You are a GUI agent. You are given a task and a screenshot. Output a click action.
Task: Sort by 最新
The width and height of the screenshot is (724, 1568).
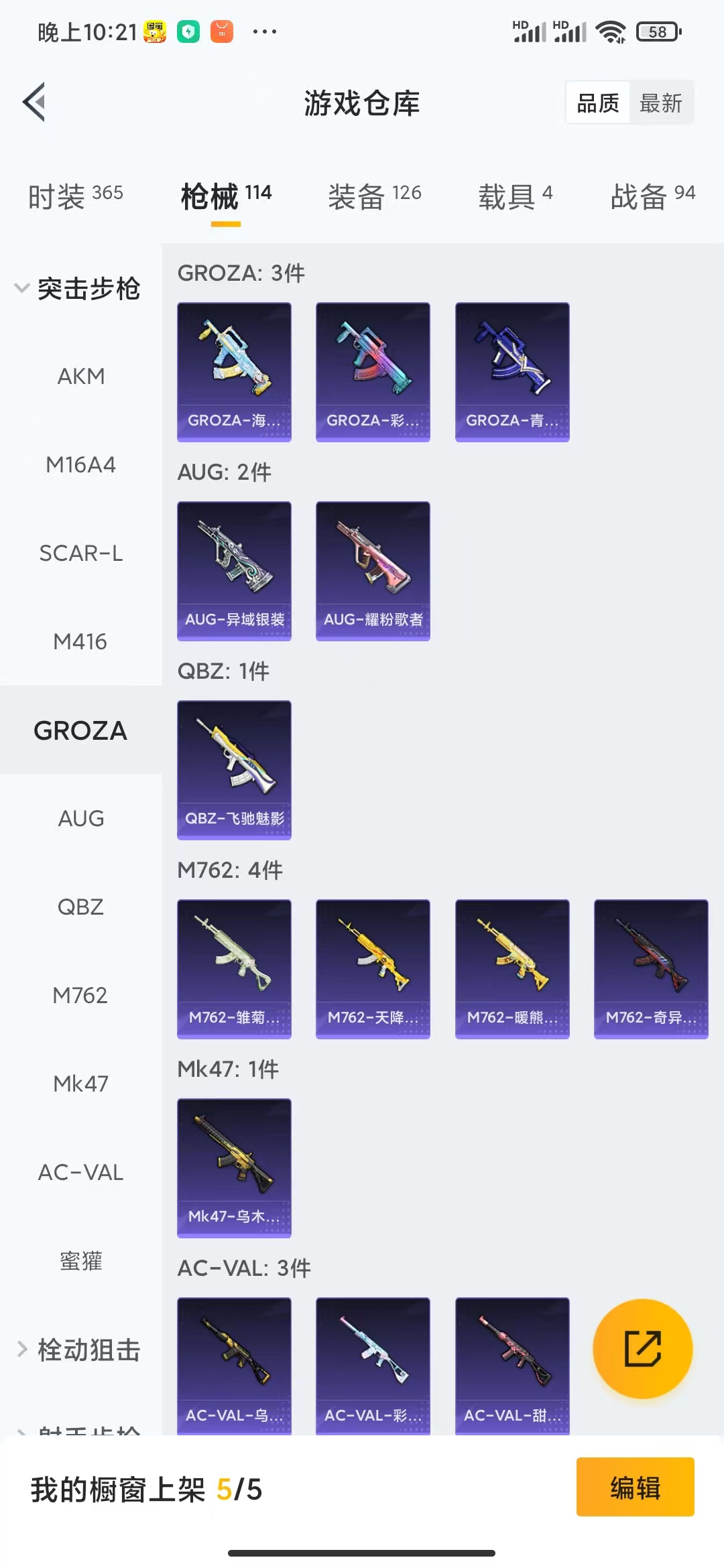pos(660,103)
